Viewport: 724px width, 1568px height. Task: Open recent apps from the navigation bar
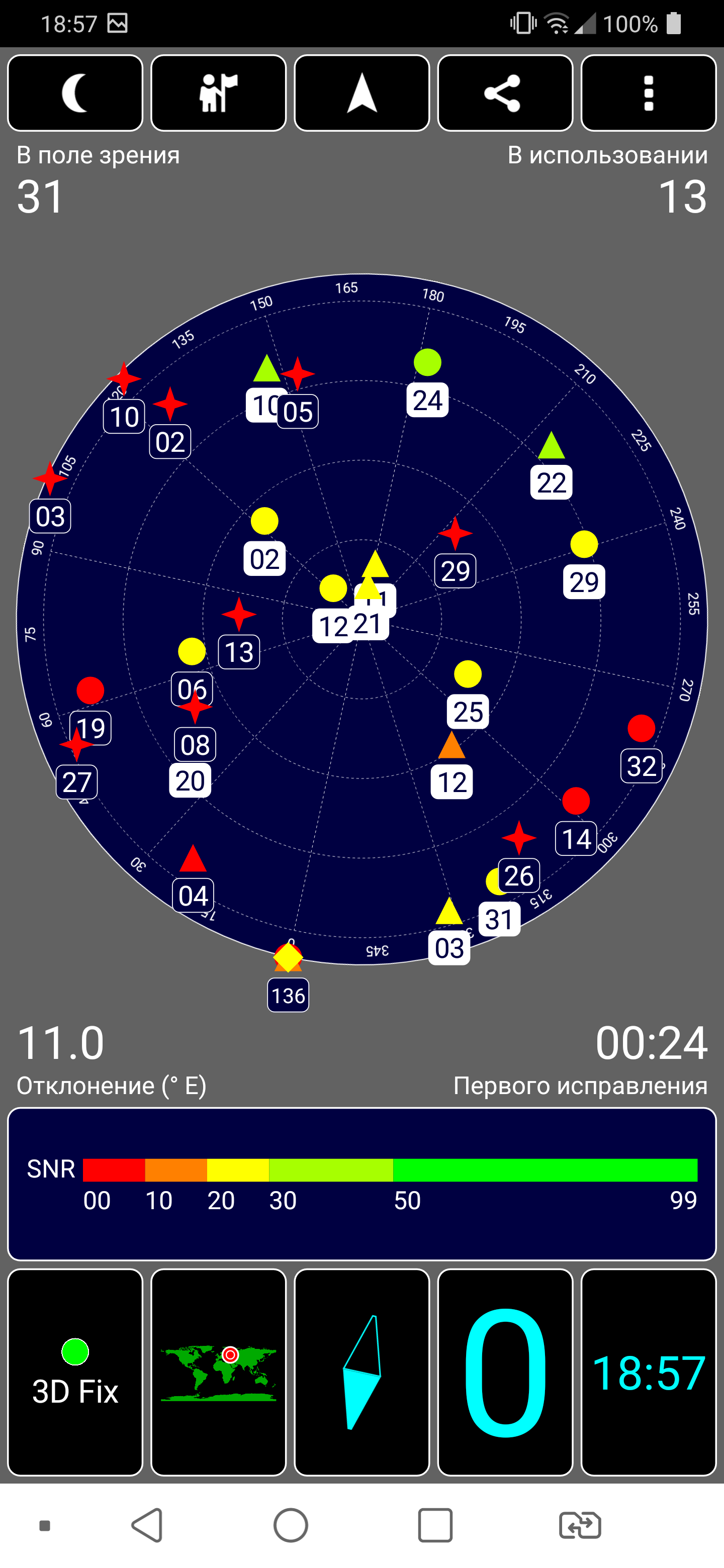pyautogui.click(x=435, y=1525)
